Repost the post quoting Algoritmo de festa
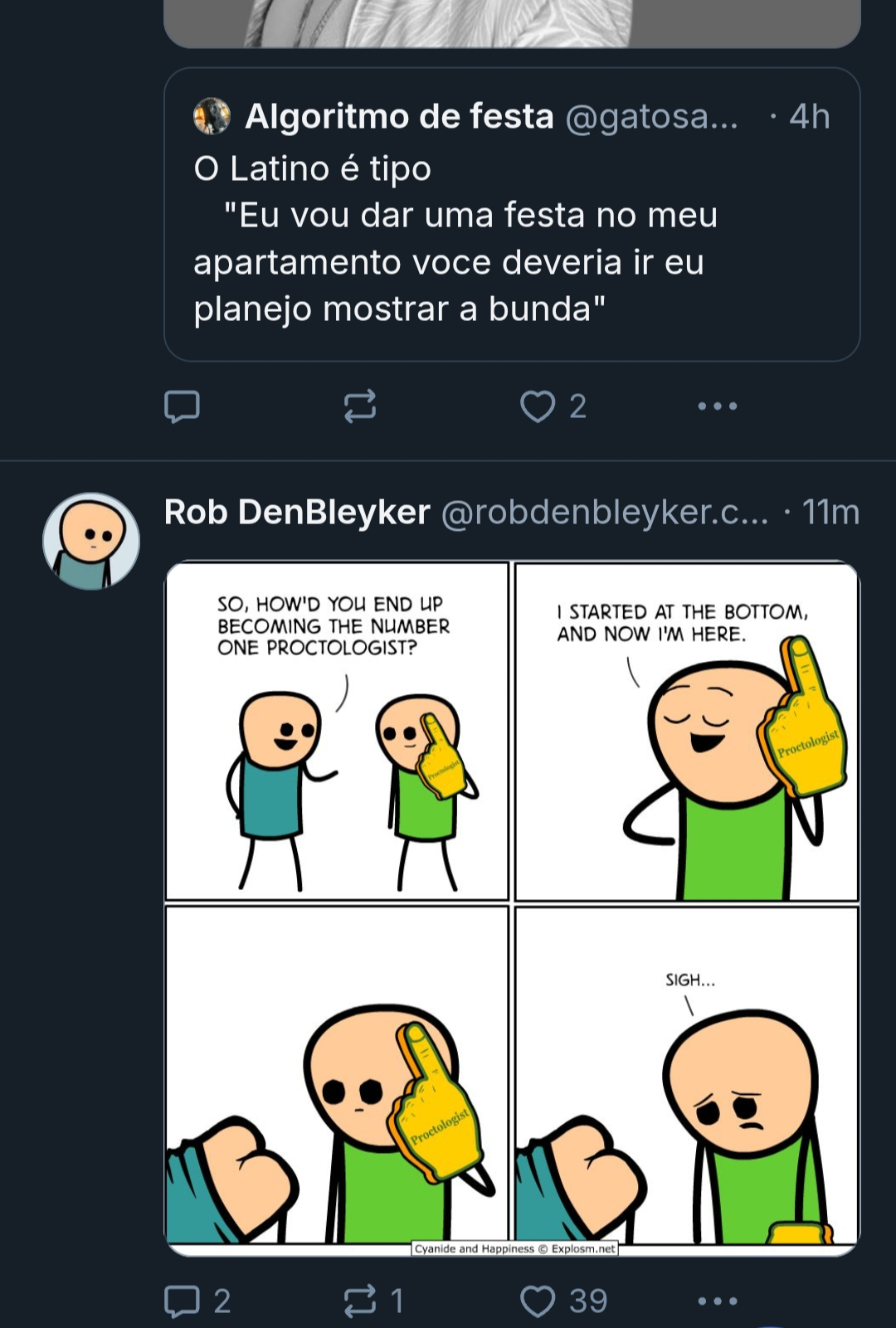896x1328 pixels. point(360,406)
